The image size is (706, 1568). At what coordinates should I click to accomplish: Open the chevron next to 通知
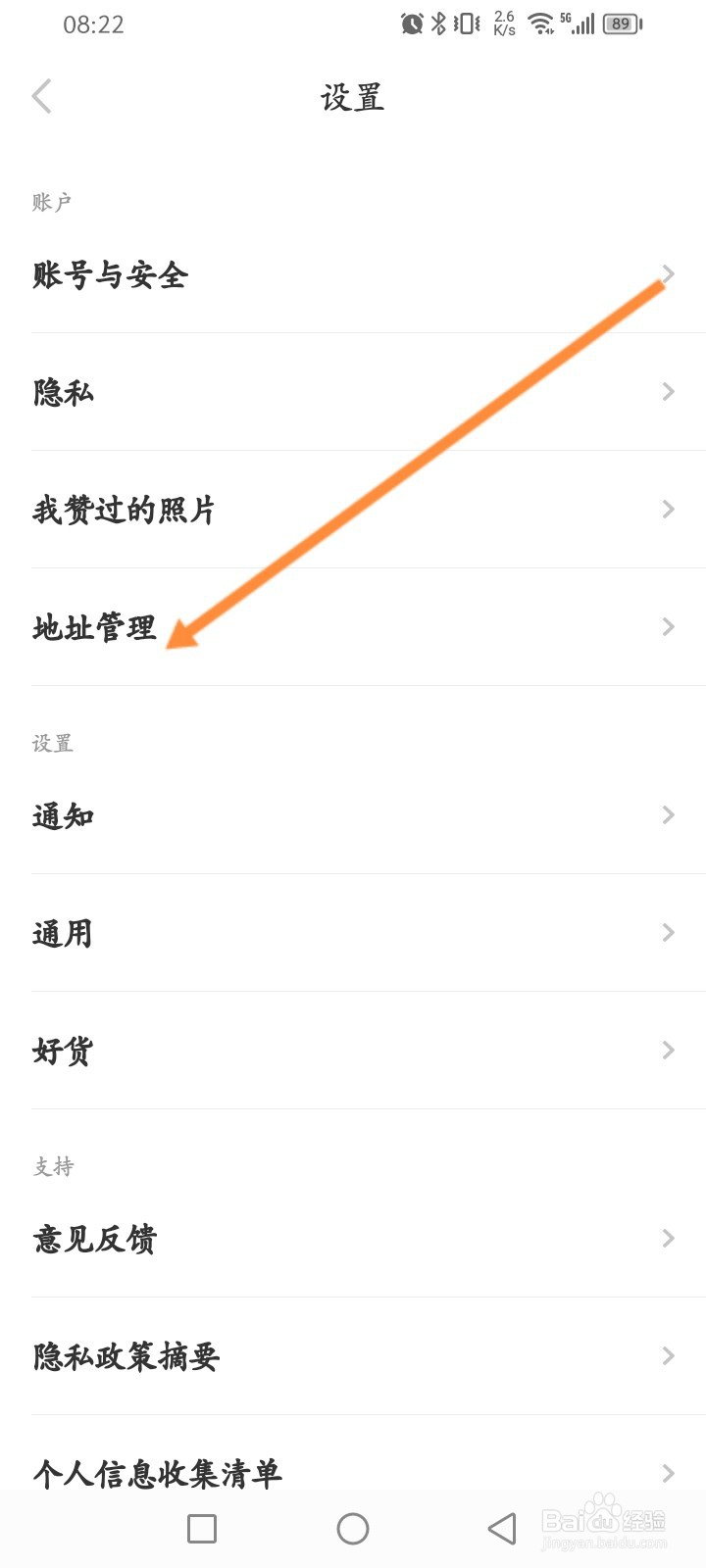[x=669, y=814]
